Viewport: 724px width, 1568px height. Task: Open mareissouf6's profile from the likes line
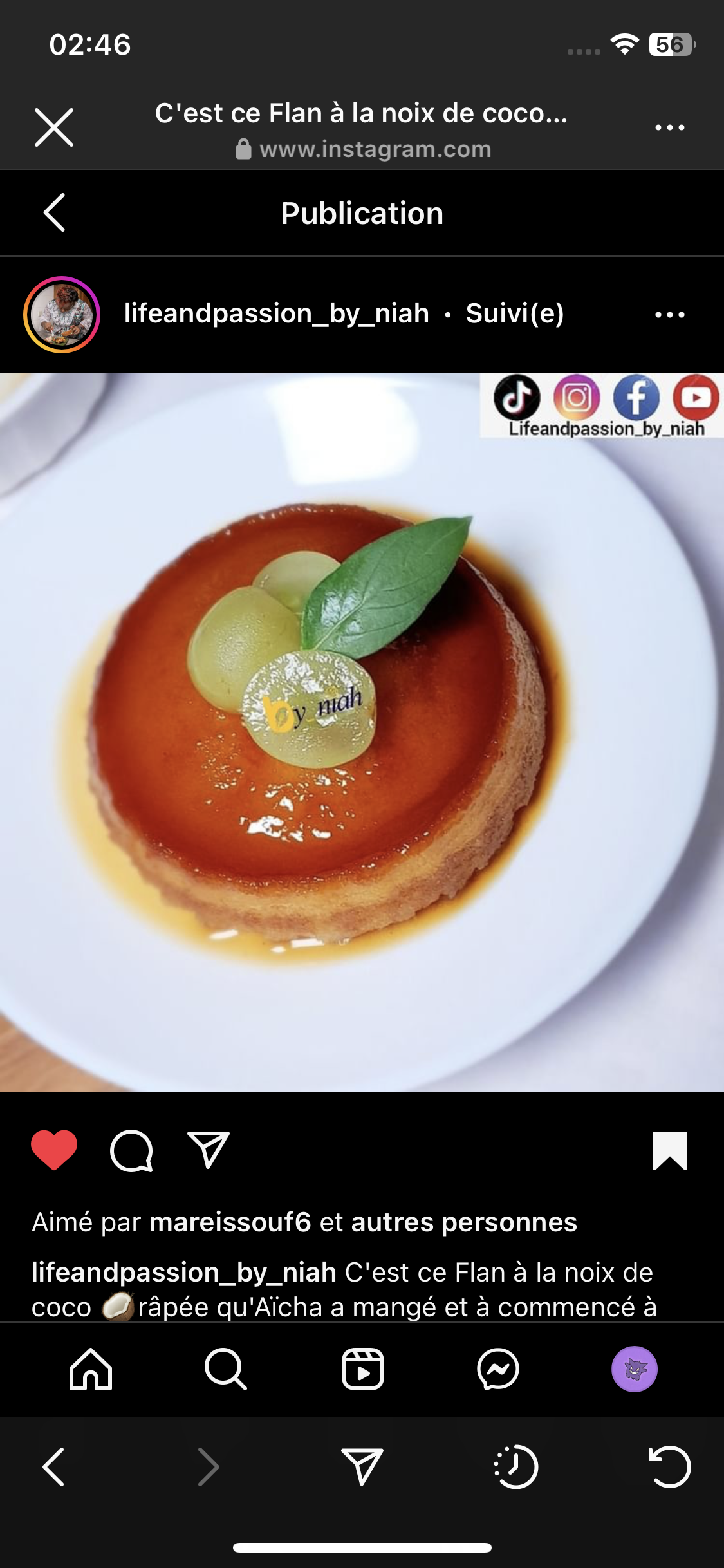pos(230,1222)
